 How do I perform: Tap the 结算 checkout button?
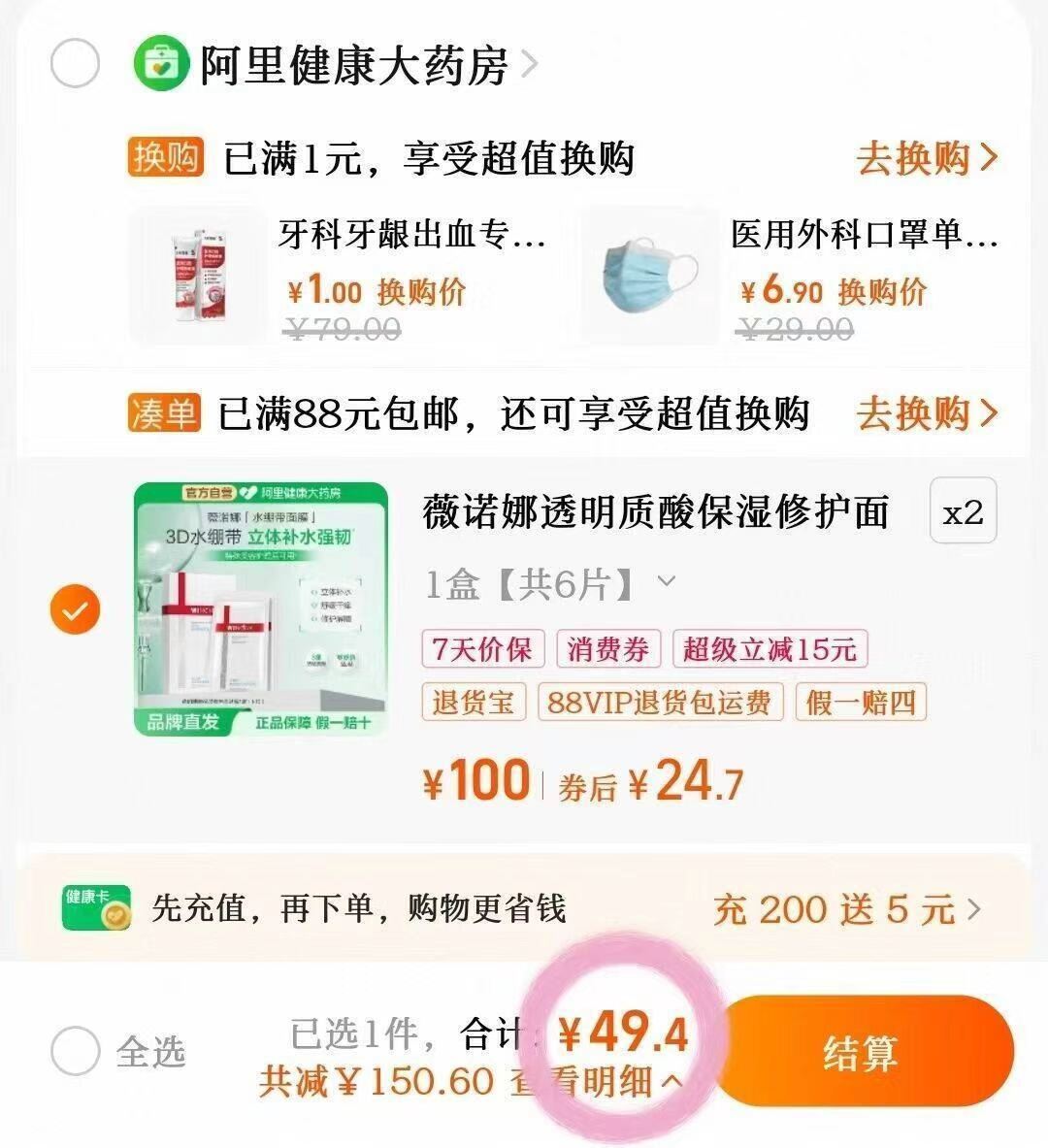click(861, 1050)
